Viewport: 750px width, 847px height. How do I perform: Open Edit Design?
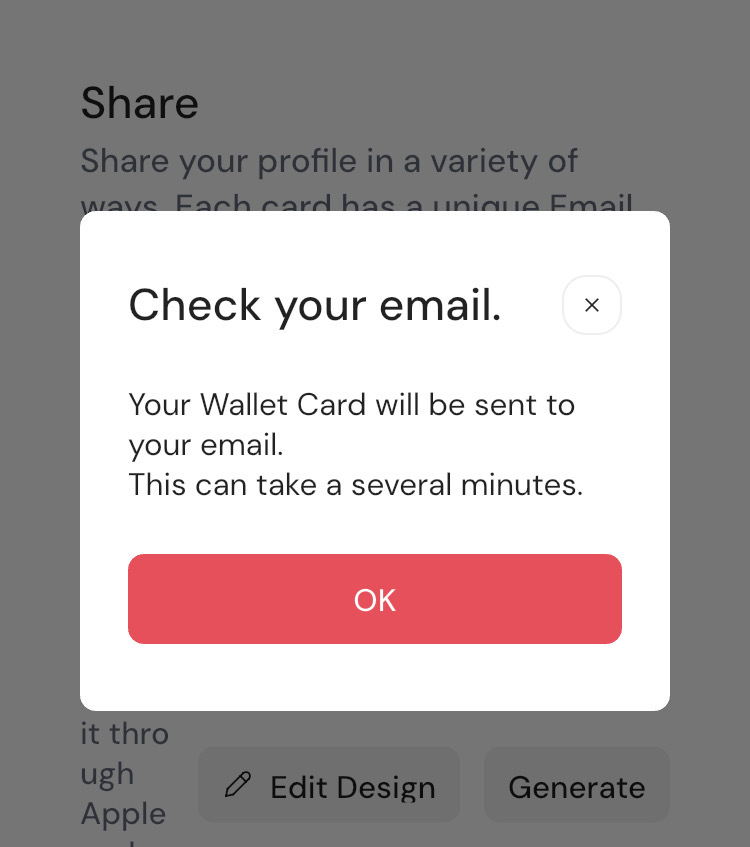pos(329,786)
